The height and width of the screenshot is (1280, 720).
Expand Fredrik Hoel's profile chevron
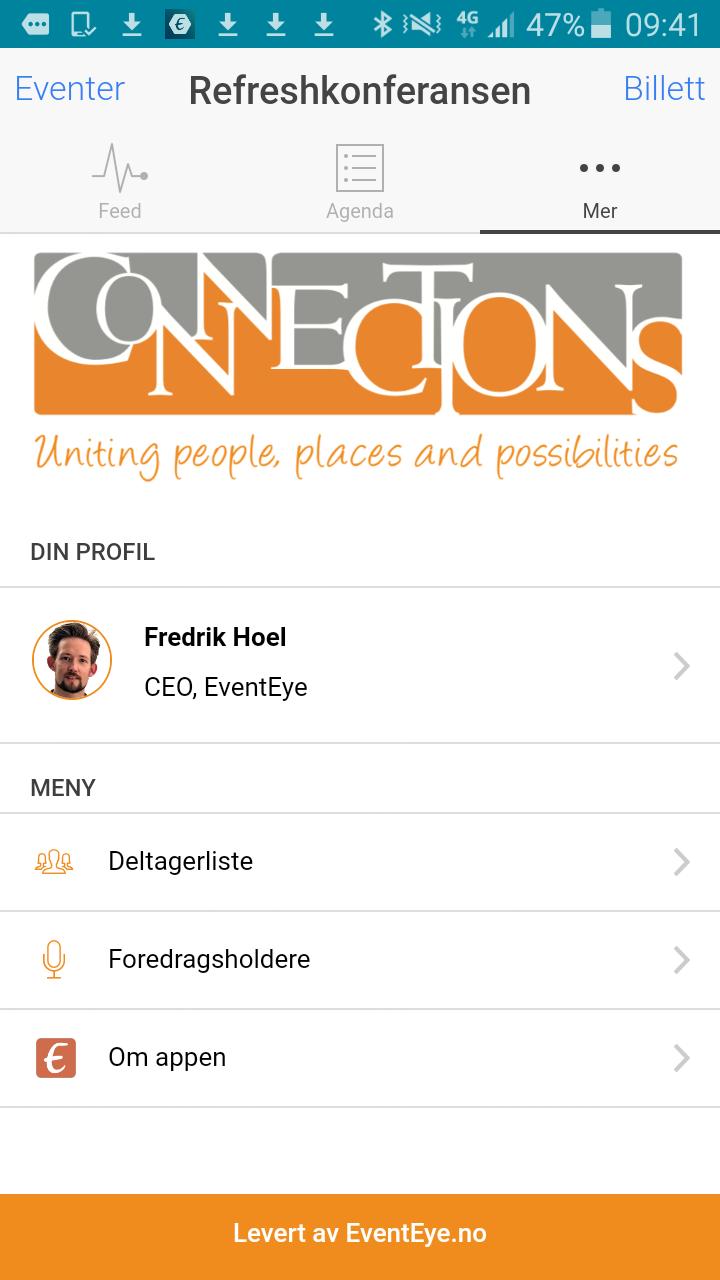(x=681, y=665)
